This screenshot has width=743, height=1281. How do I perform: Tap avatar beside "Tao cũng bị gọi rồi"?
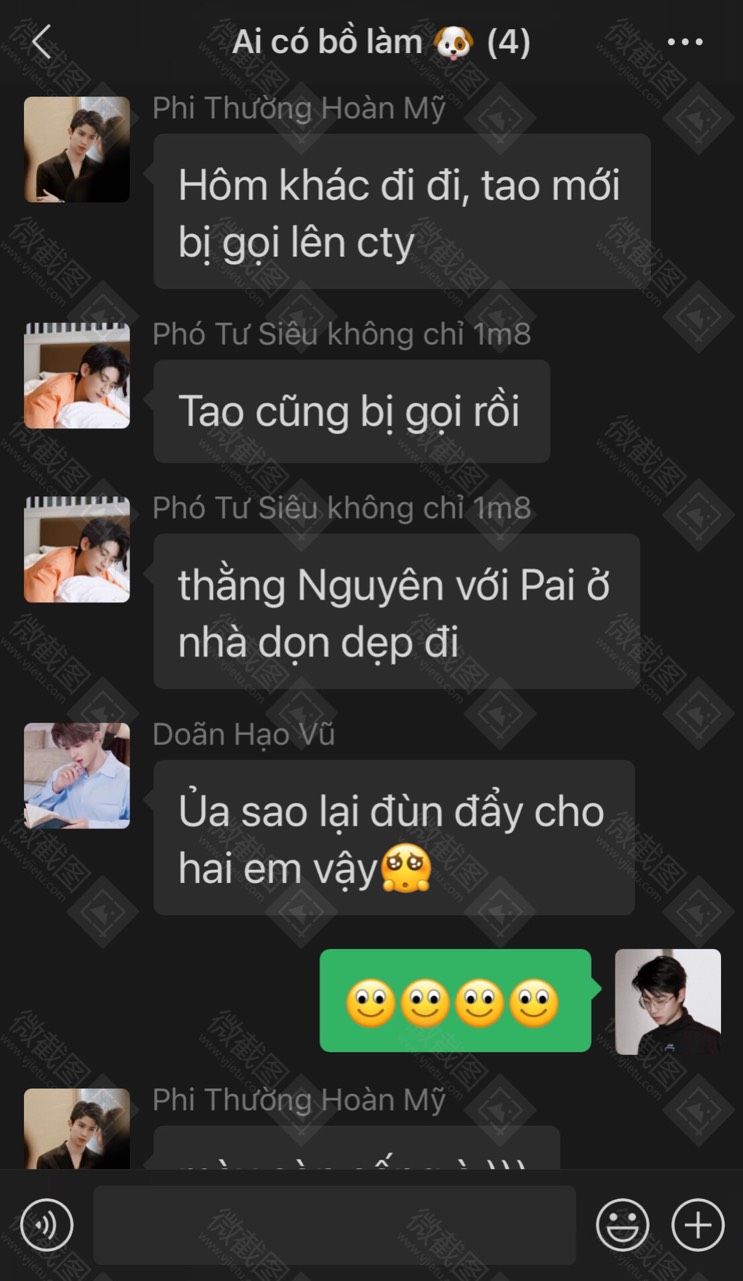tap(77, 375)
